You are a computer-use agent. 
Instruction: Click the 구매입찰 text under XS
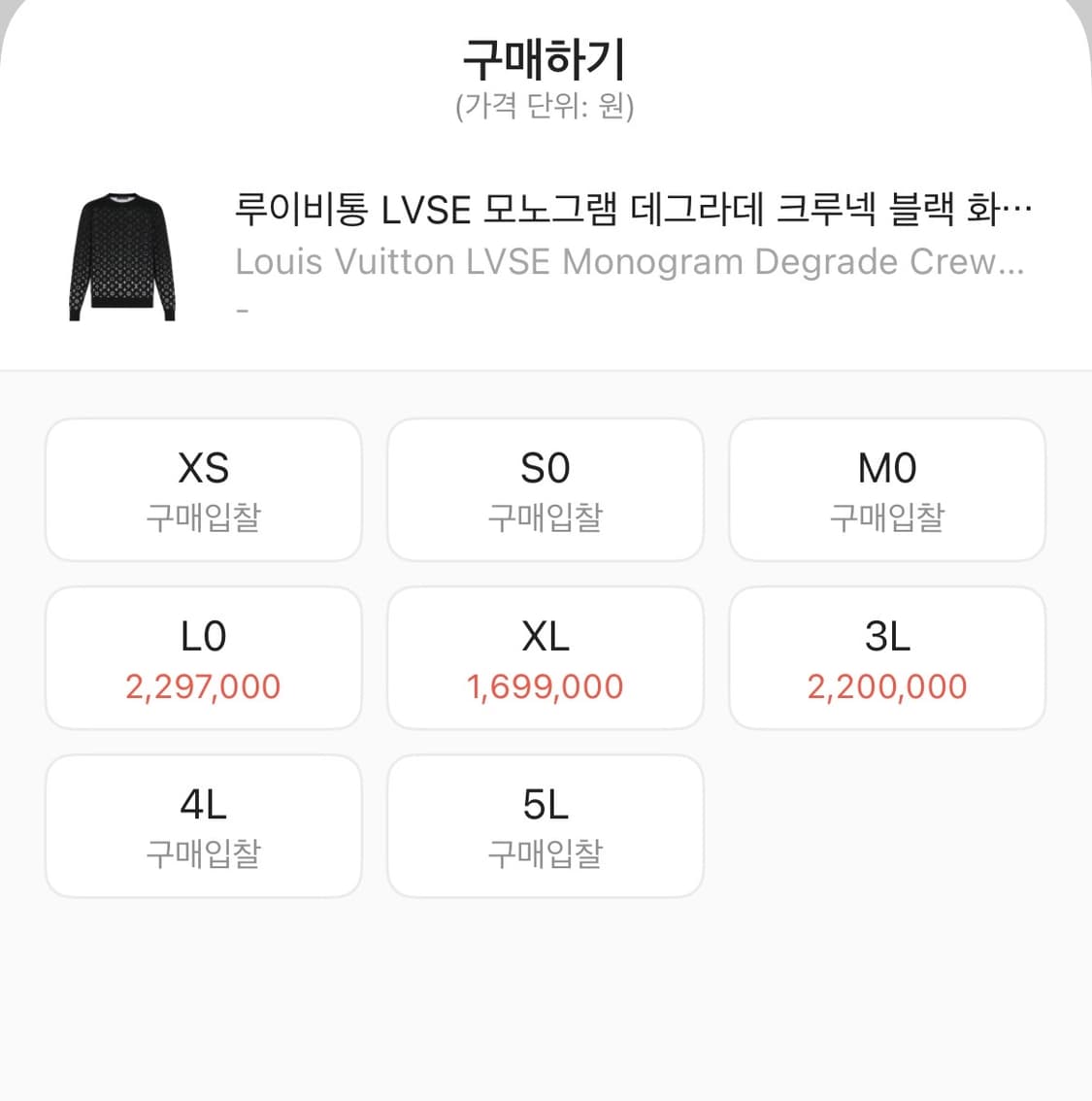(203, 517)
